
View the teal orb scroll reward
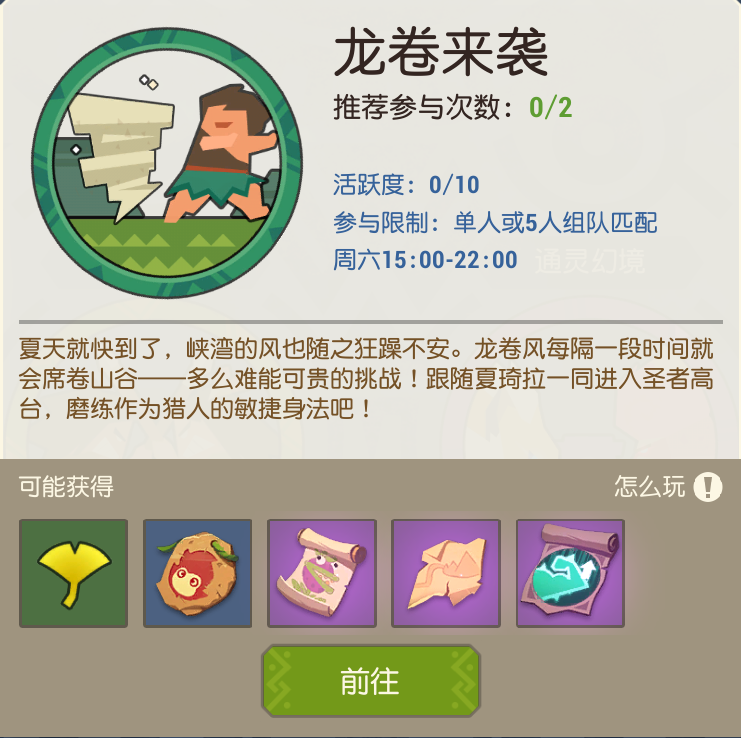570,573
